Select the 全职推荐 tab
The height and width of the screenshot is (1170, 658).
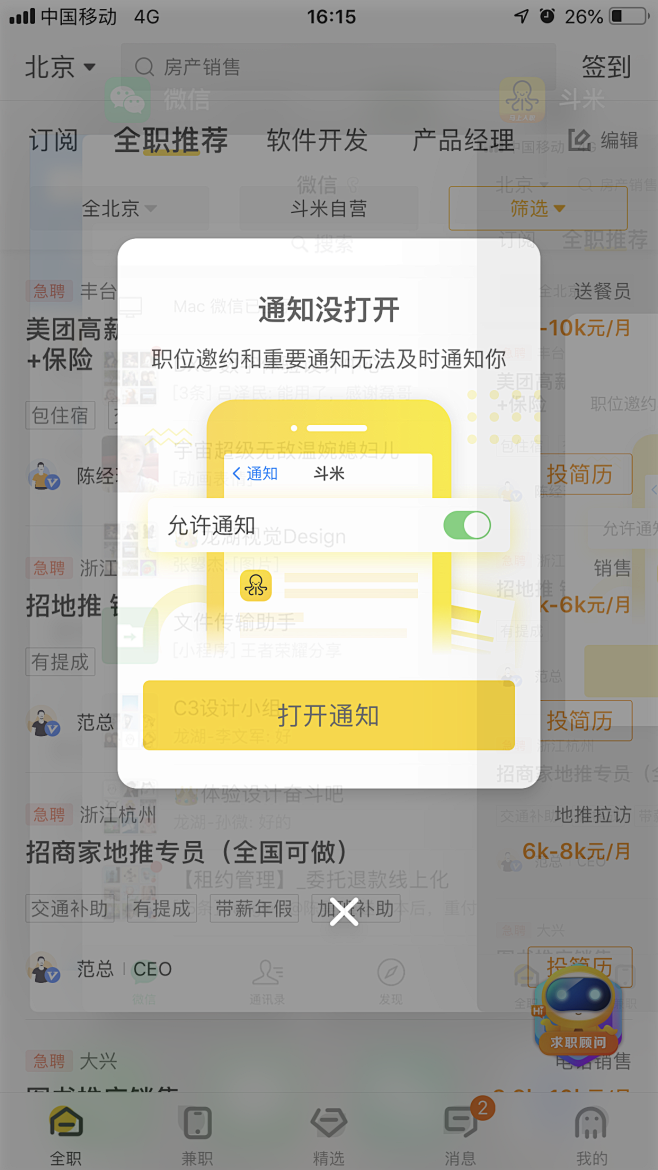171,140
